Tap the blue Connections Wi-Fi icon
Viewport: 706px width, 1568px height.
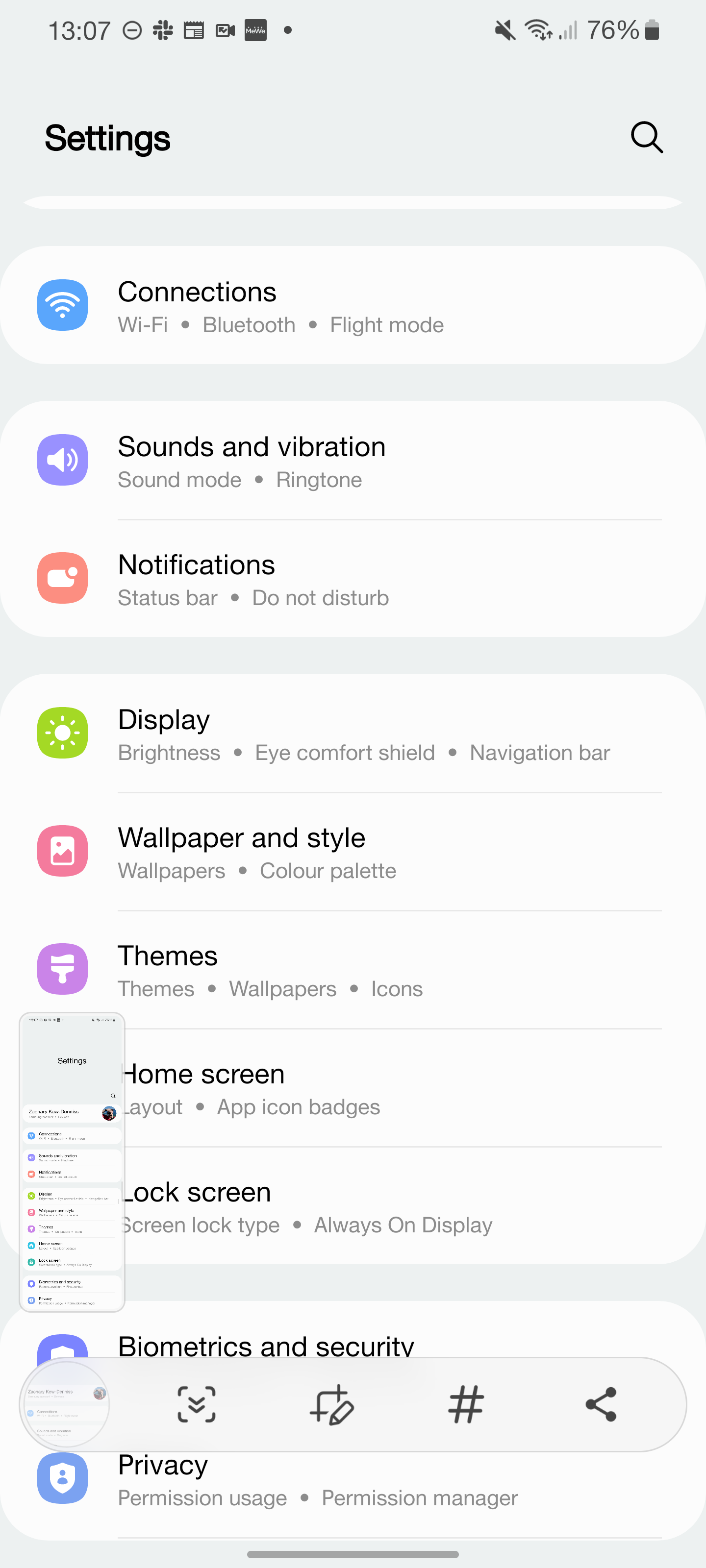[62, 305]
